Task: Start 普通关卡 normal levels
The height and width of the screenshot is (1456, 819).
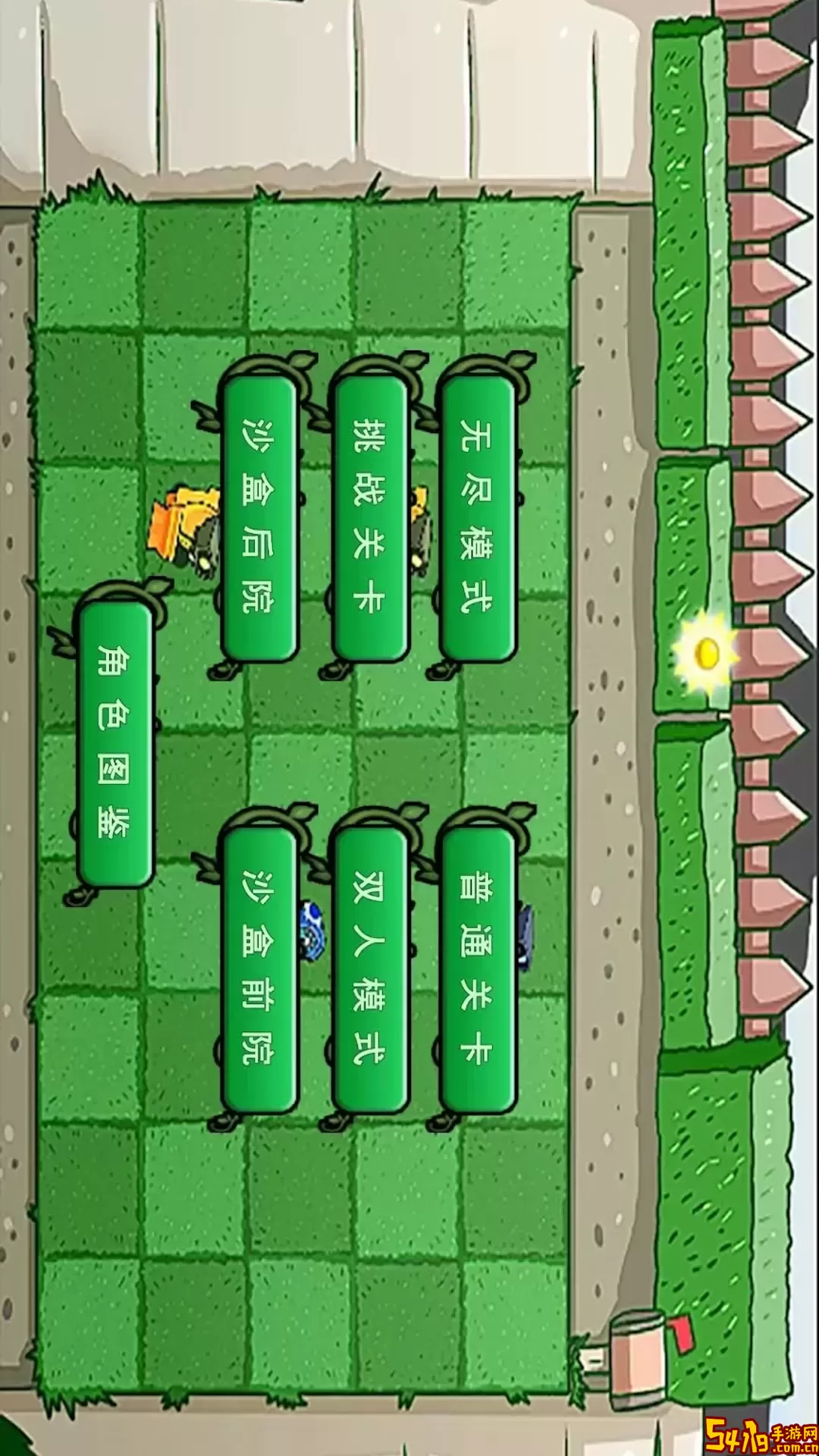Action: tap(477, 969)
